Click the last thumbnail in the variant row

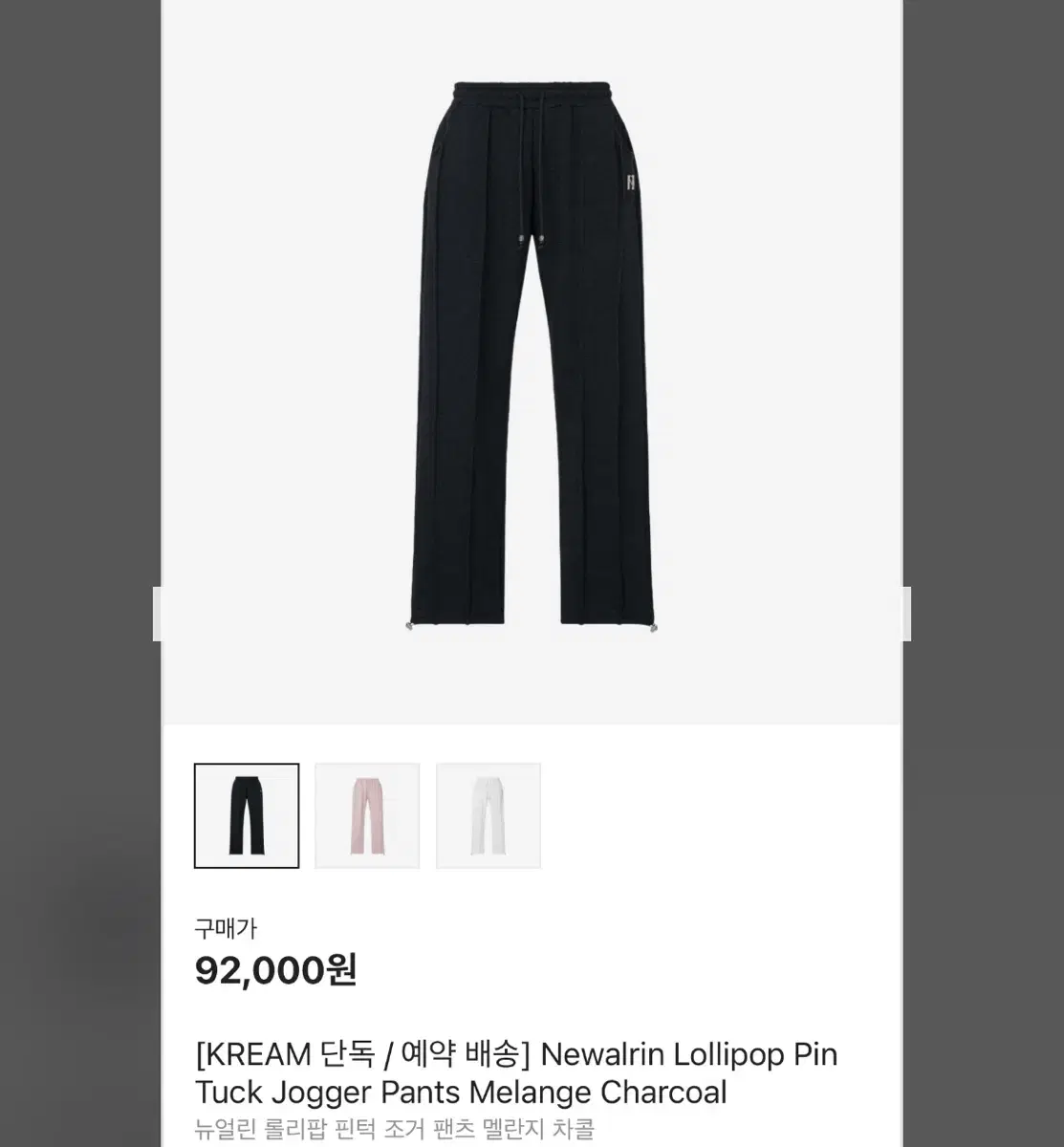(489, 814)
